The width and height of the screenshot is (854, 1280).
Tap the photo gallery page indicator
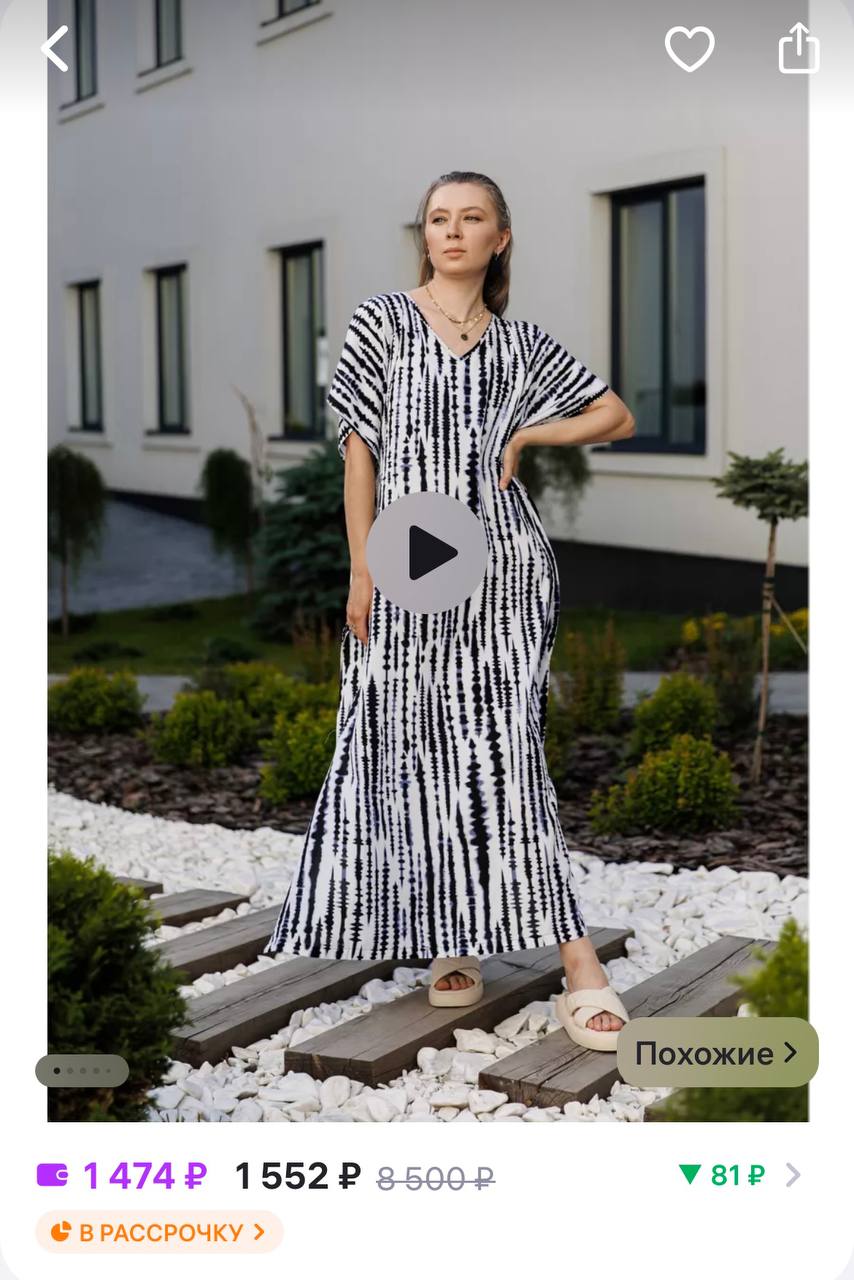coord(82,1071)
